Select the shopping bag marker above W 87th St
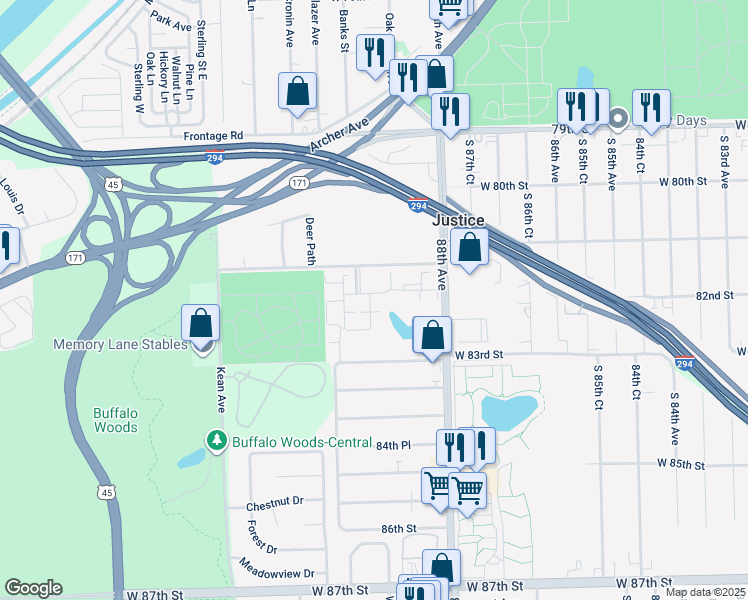748x600 pixels. (441, 568)
